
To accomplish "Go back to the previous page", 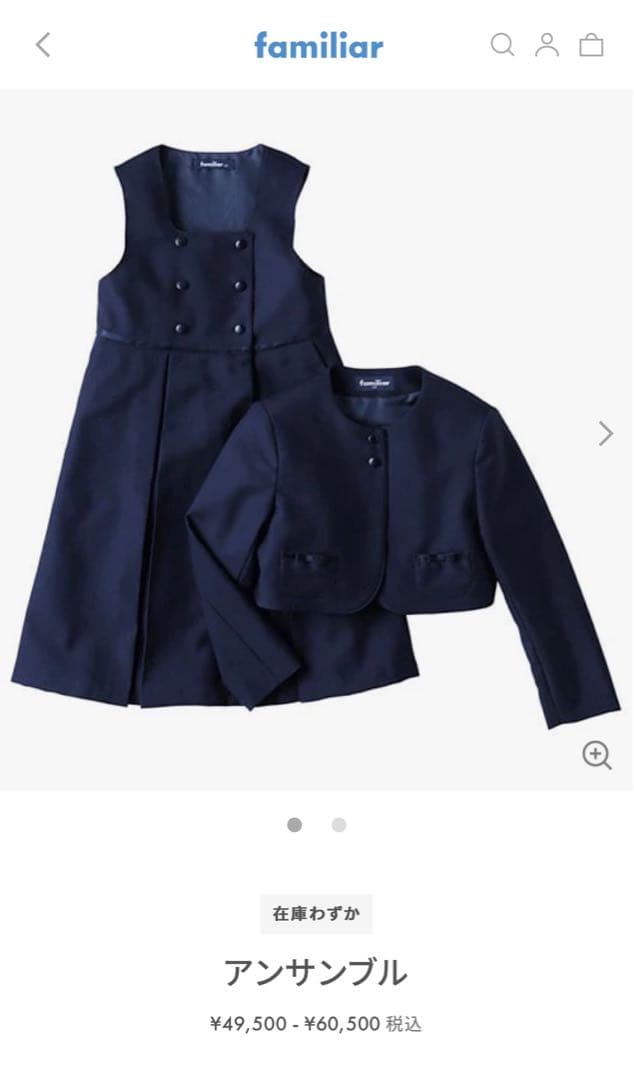I will (43, 45).
